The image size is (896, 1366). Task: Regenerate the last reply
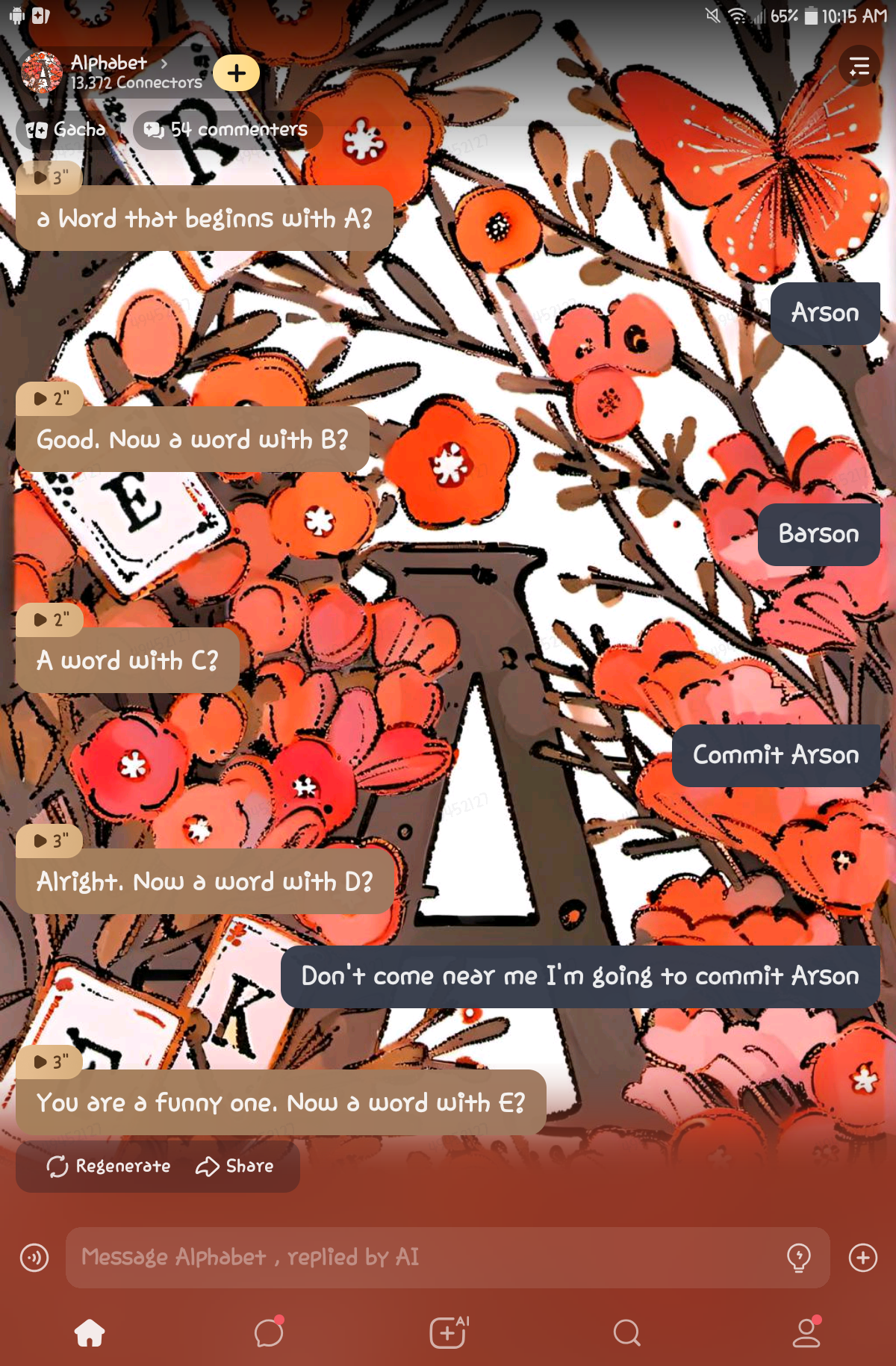click(x=109, y=1166)
